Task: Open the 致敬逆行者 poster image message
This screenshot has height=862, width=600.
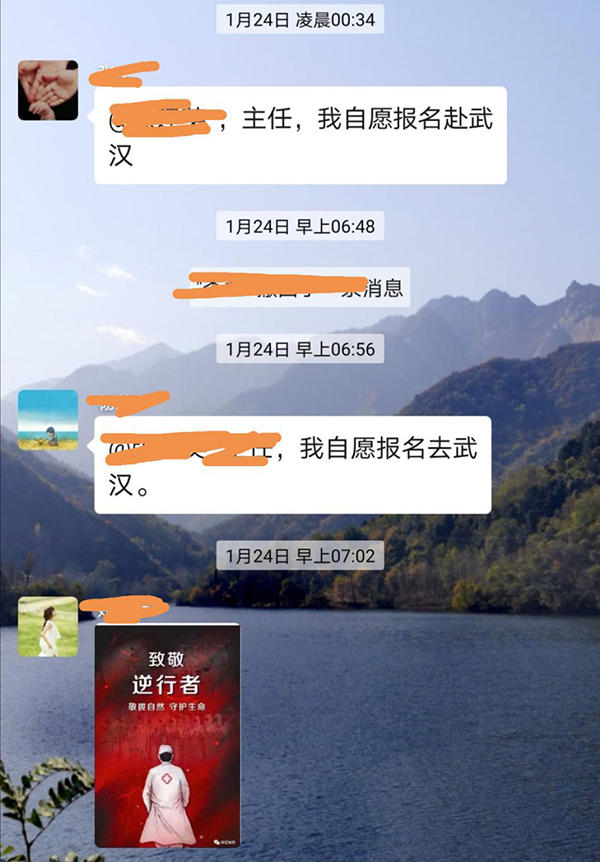Action: coord(168,735)
